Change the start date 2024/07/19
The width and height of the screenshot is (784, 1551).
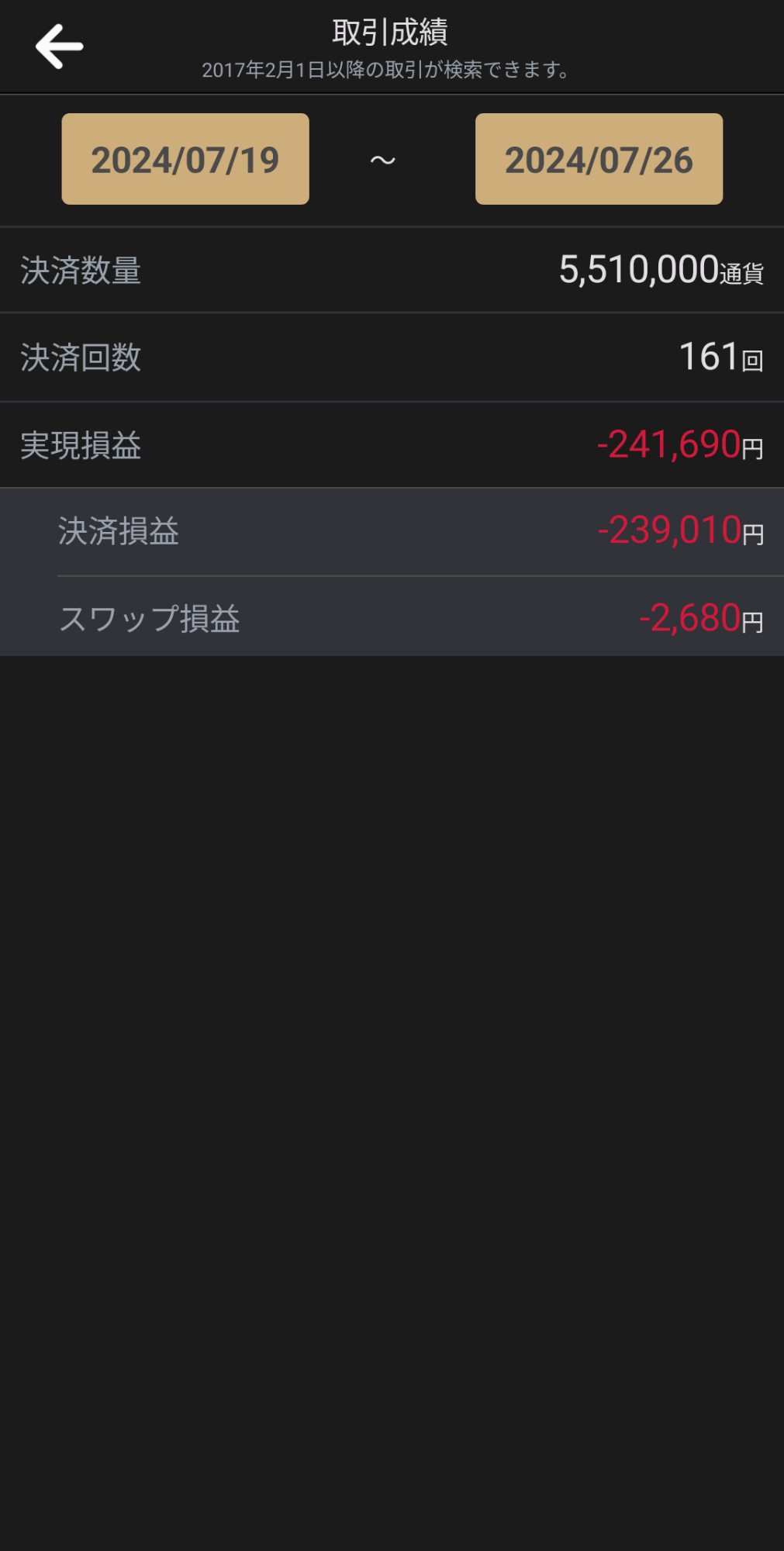185,160
